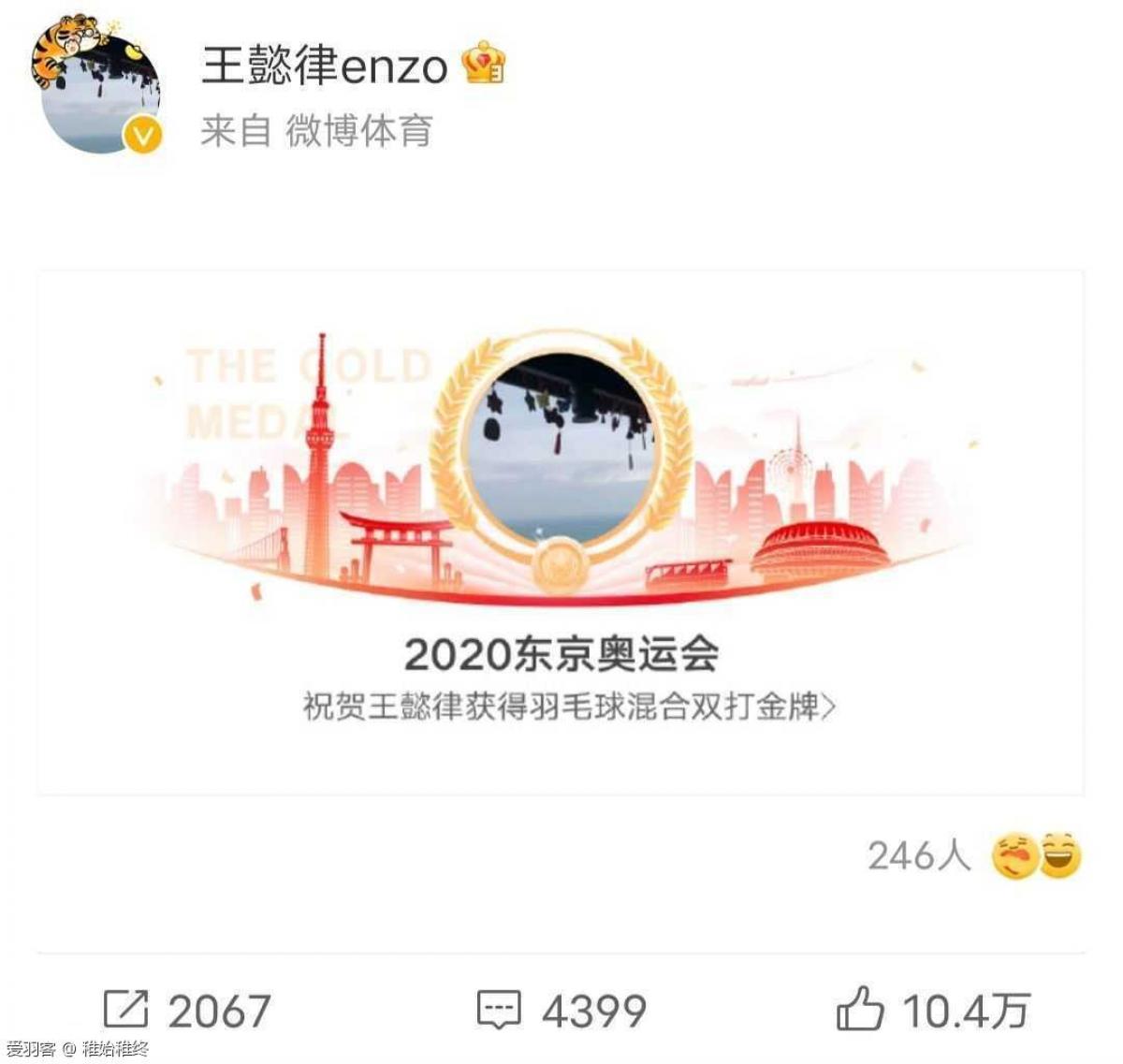View the 246人 reactions list
Image resolution: width=1123 pixels, height=1064 pixels.
click(x=973, y=855)
